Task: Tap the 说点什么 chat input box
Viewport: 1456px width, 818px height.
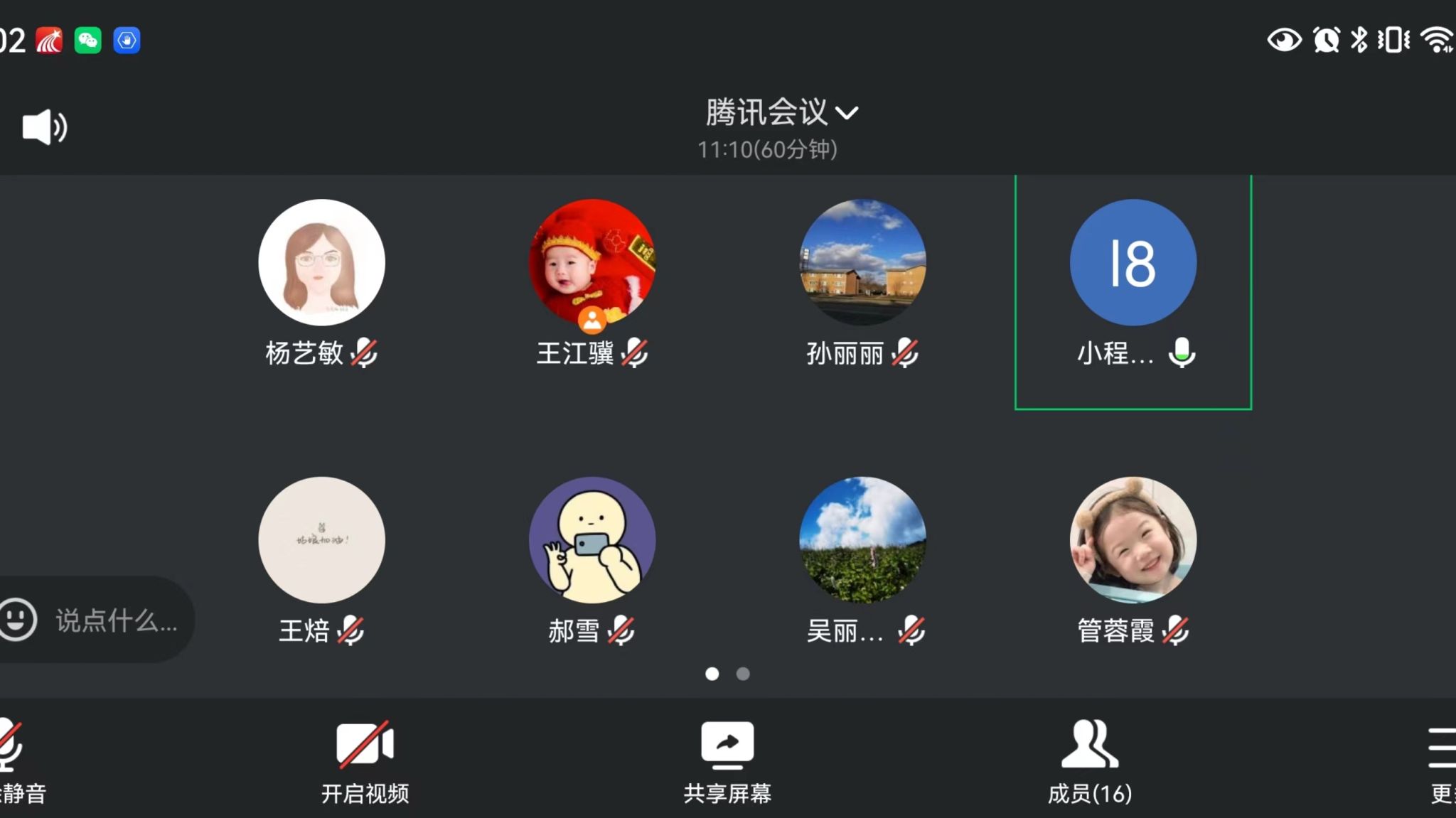Action: [x=114, y=620]
